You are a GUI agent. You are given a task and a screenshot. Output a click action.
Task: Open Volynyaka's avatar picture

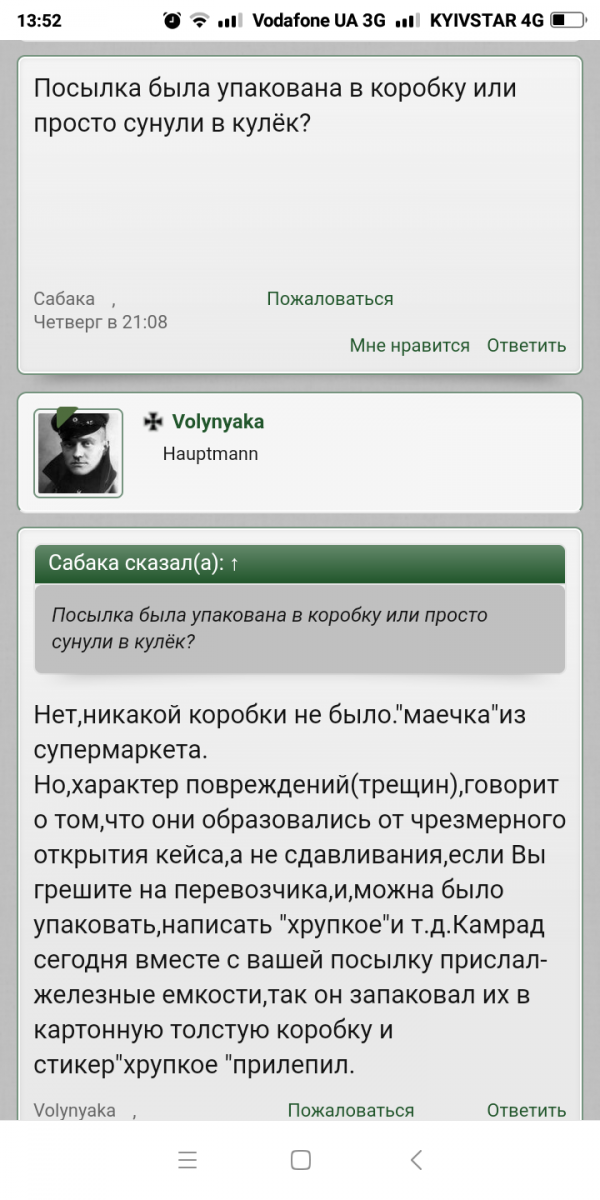(79, 452)
